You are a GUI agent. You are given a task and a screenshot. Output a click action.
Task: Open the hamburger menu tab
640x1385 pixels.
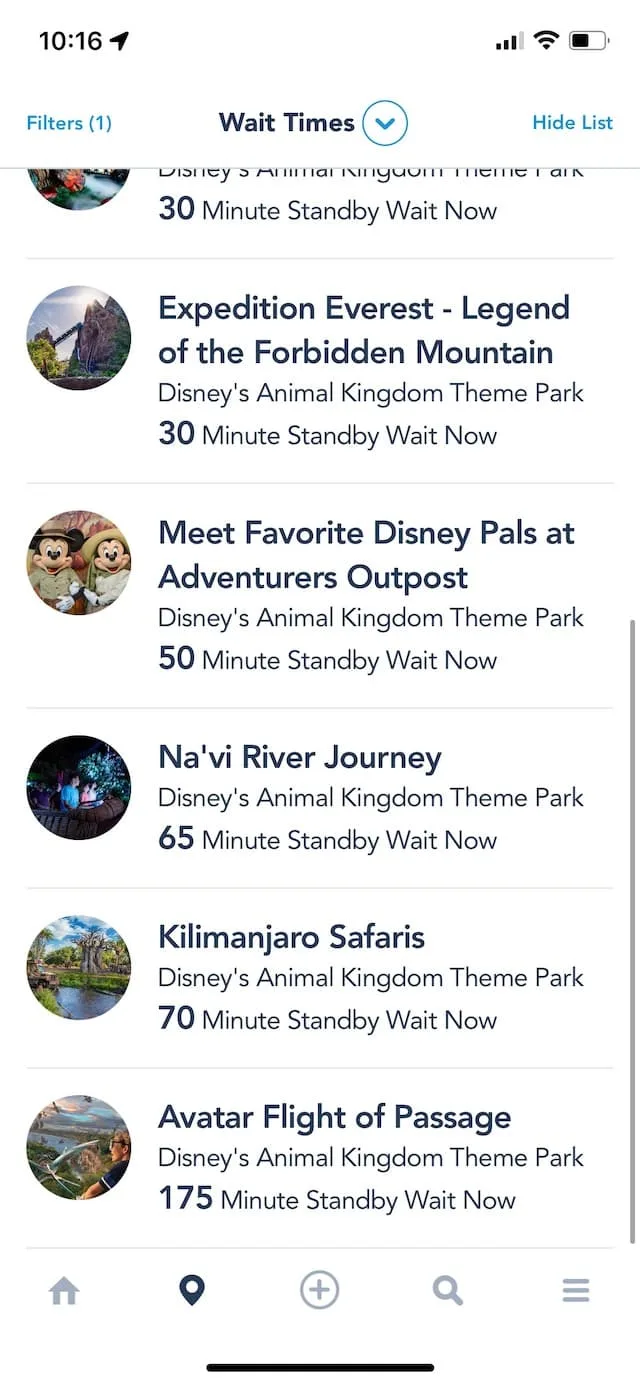[x=576, y=1291]
